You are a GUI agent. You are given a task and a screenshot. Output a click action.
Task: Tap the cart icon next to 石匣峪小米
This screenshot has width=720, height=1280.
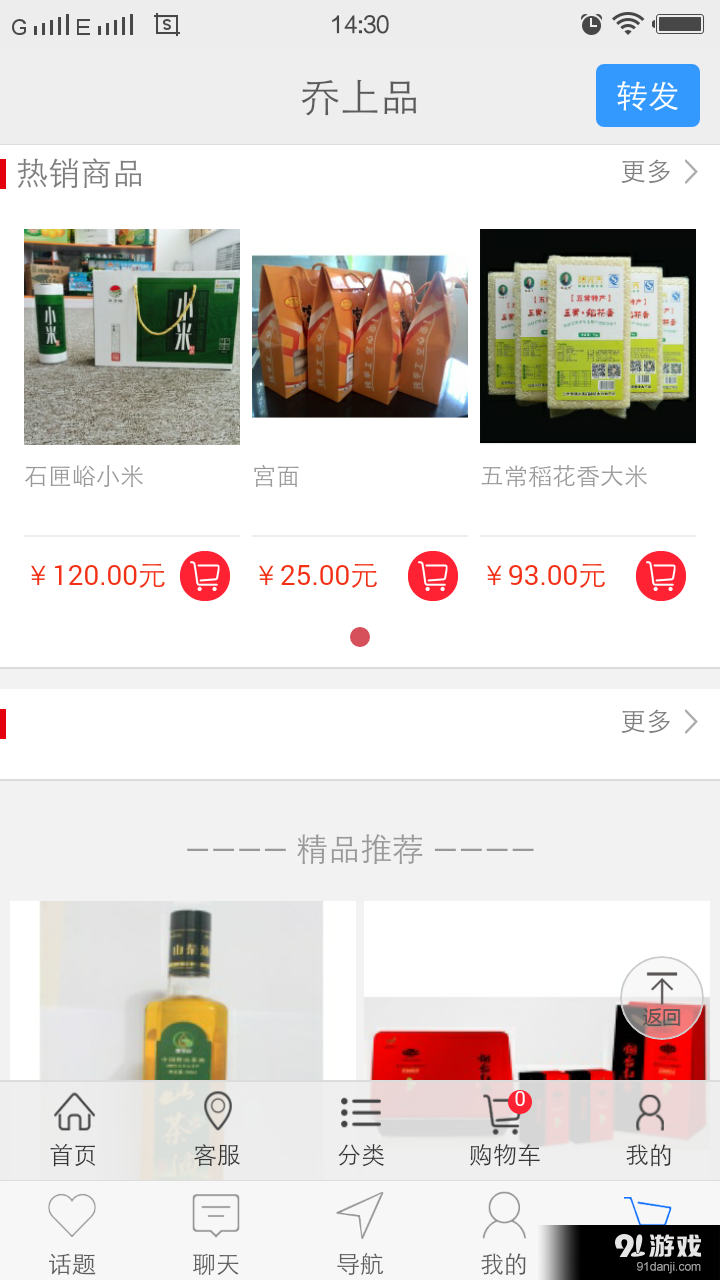205,575
